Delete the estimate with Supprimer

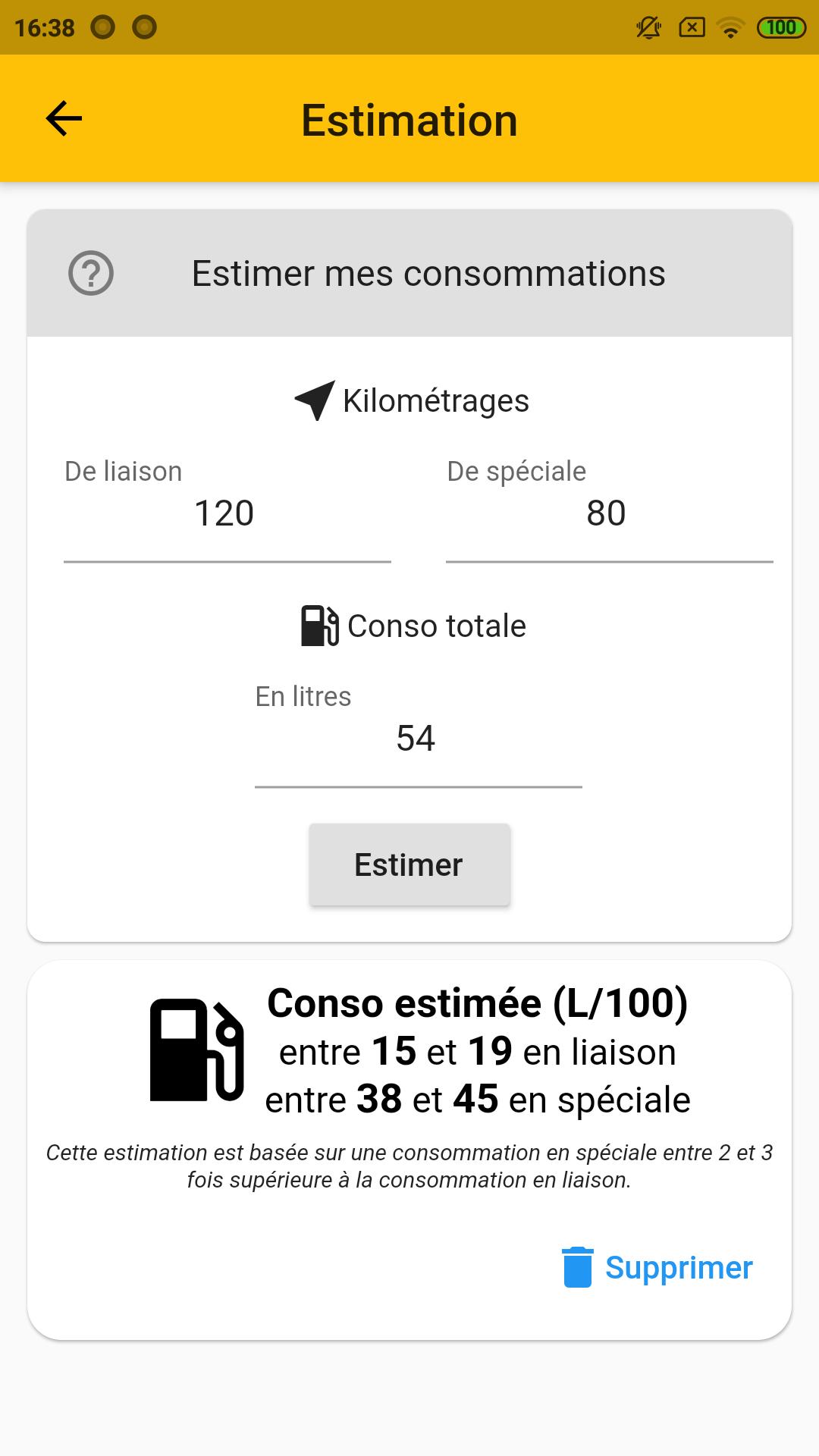tap(657, 1268)
